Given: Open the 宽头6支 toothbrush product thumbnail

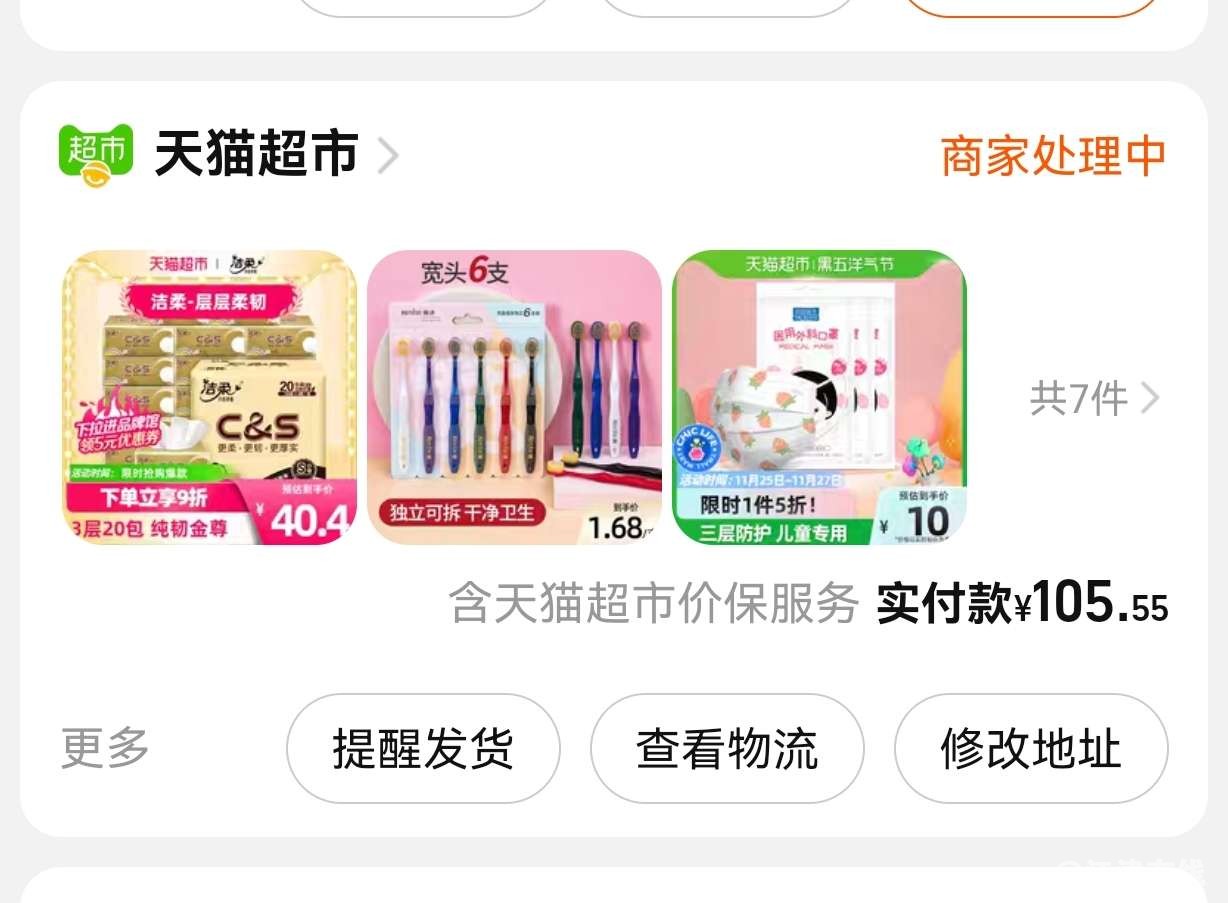Looking at the screenshot, I should point(514,397).
